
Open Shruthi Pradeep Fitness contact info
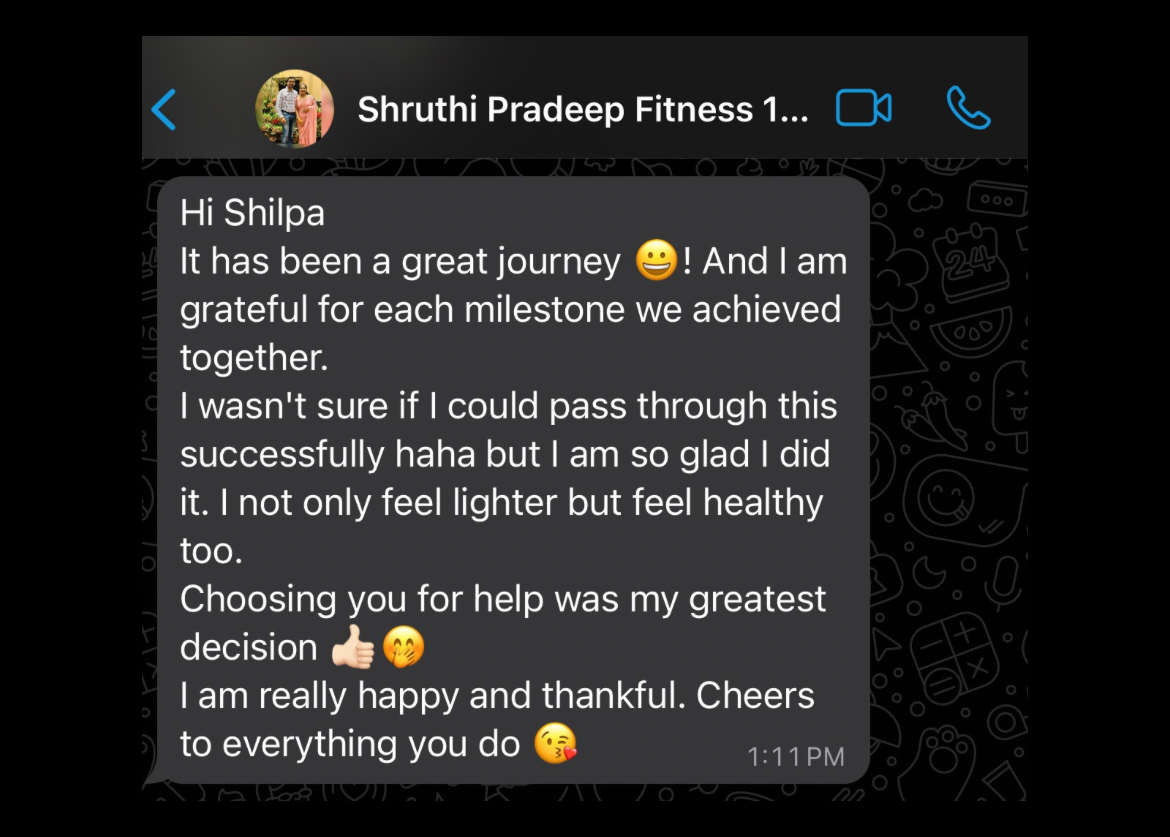(583, 109)
